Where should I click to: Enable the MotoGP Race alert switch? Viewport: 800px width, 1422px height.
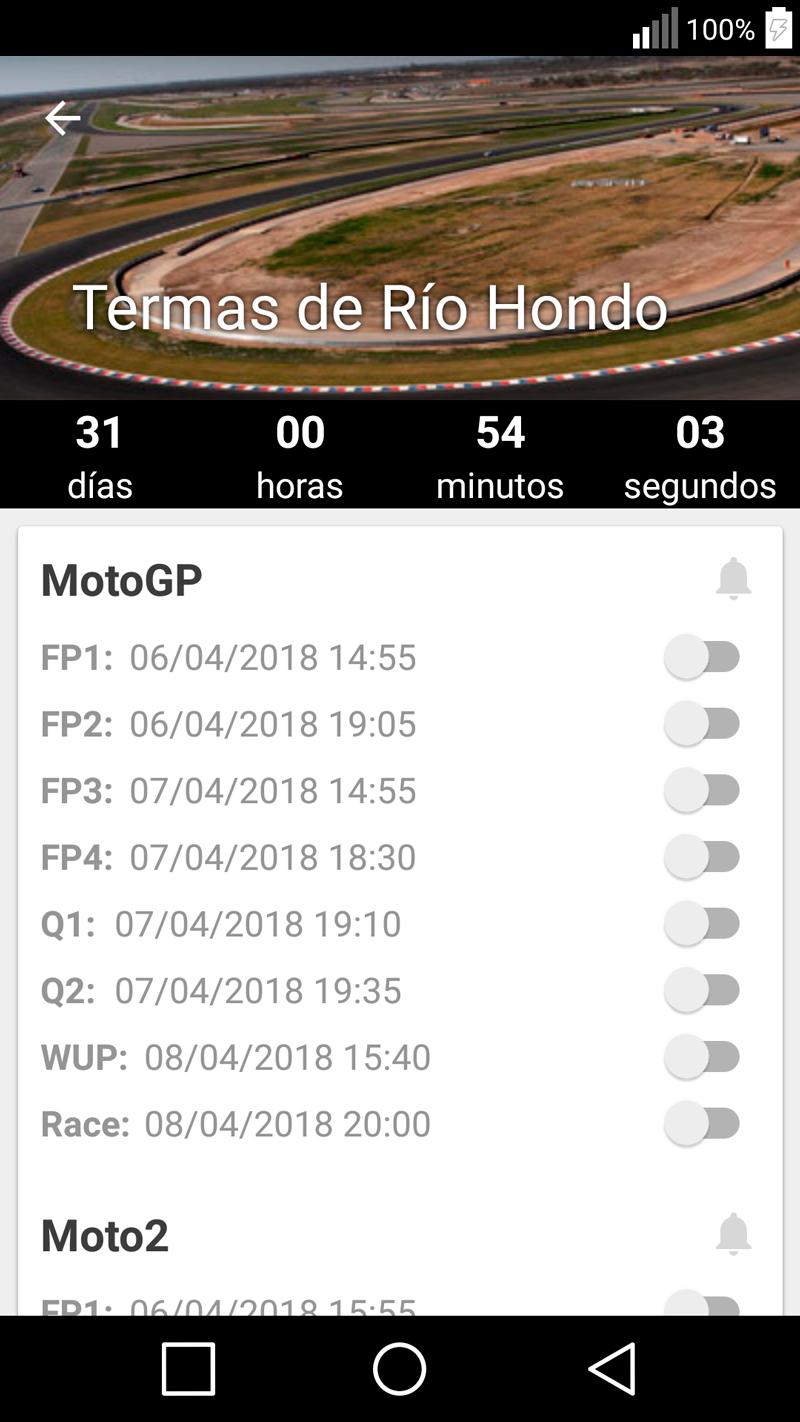[x=703, y=1123]
